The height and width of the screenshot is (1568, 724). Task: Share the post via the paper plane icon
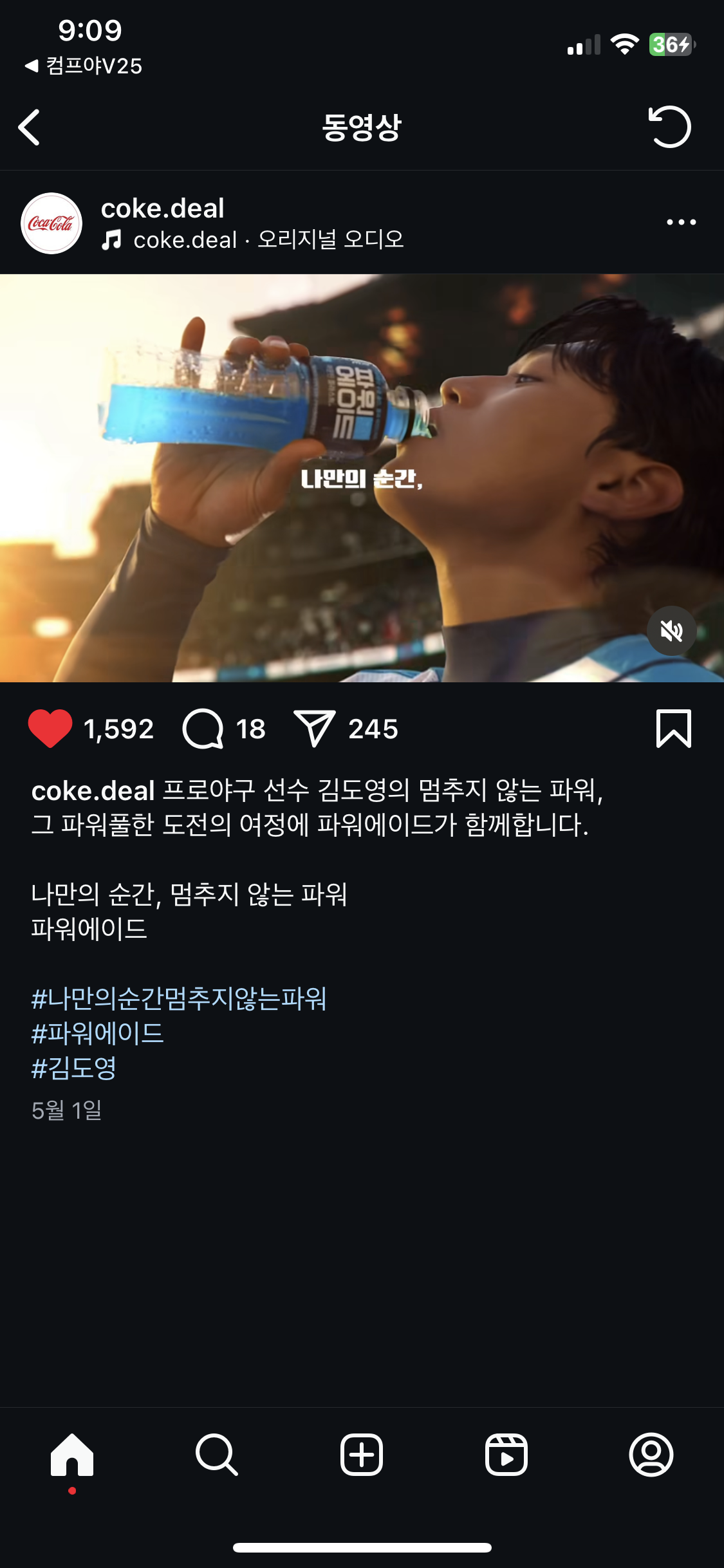[x=314, y=729]
